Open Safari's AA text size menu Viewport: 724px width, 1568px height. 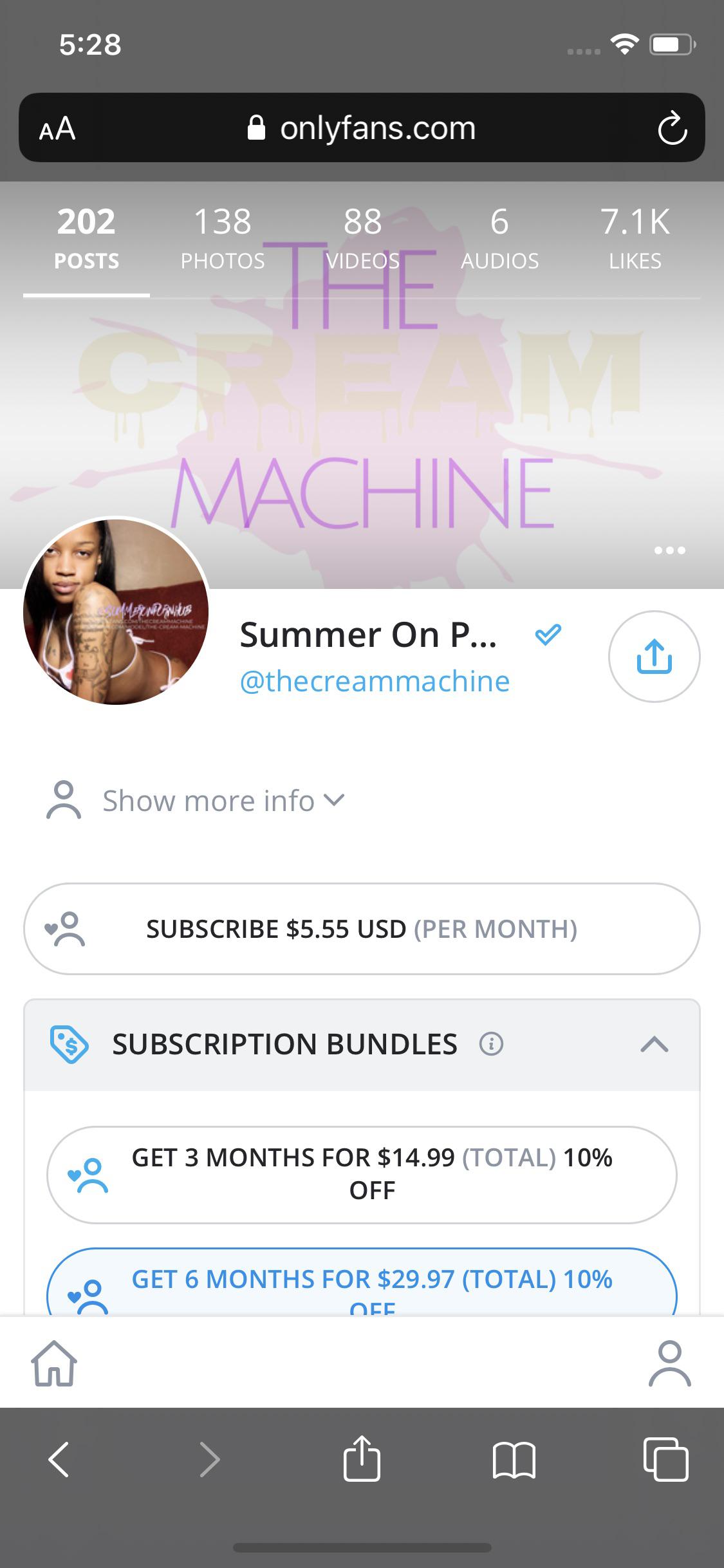[57, 128]
